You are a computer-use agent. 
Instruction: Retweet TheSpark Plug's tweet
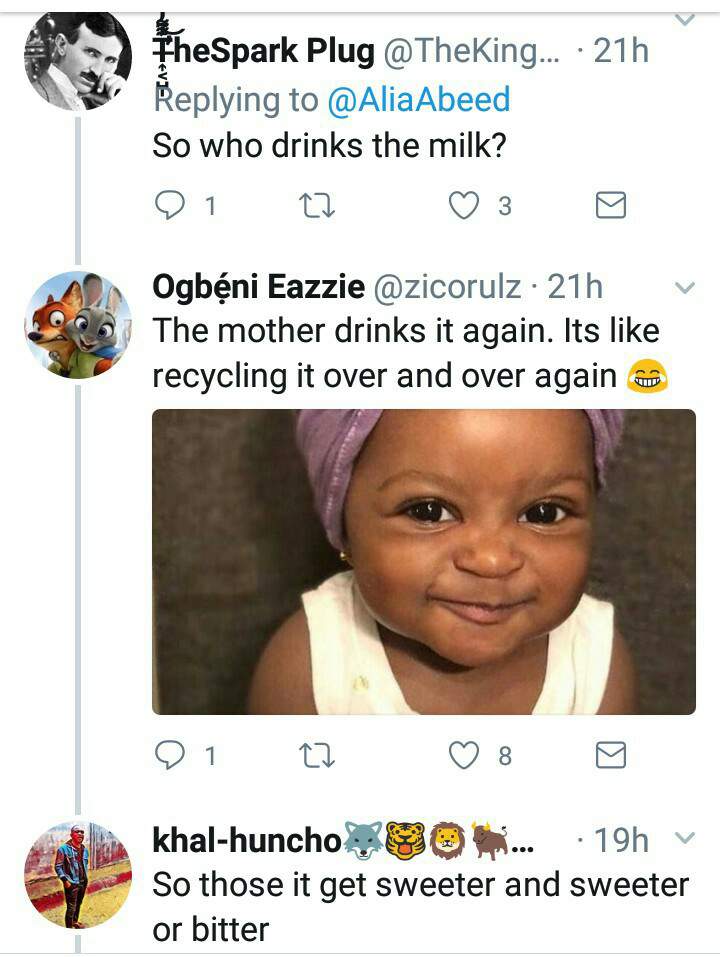click(x=317, y=205)
